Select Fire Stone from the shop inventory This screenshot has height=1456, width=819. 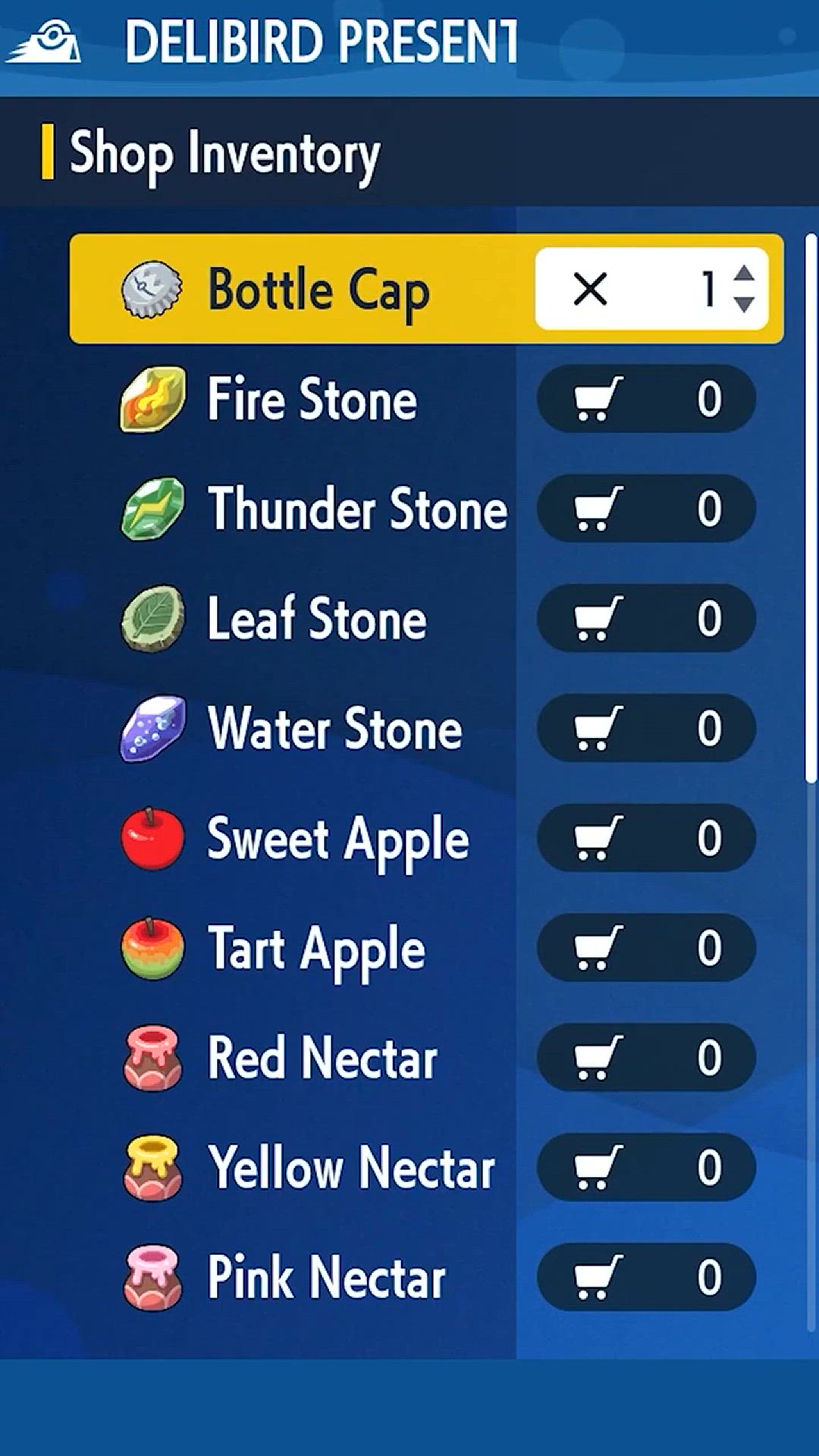pyautogui.click(x=426, y=399)
